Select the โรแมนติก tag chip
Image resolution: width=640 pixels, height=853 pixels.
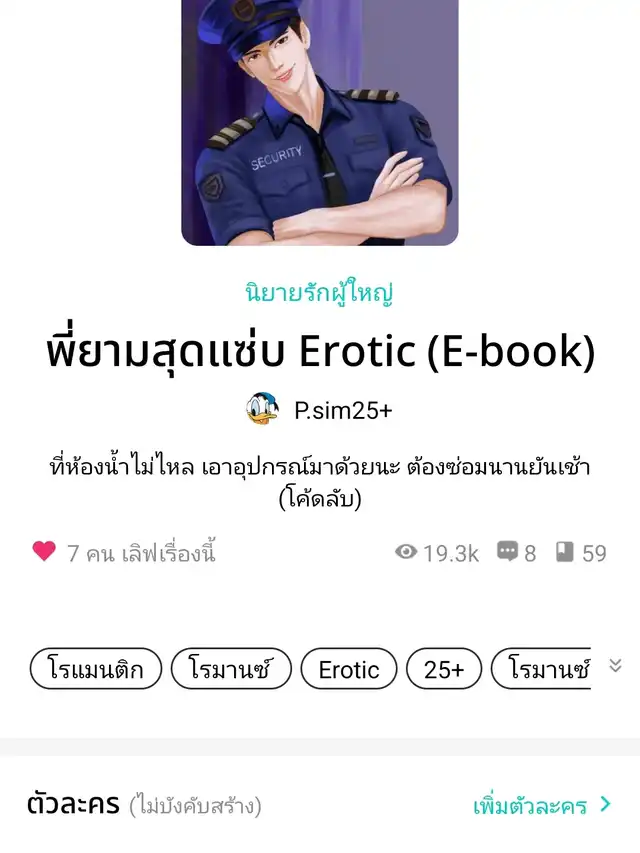[95, 669]
